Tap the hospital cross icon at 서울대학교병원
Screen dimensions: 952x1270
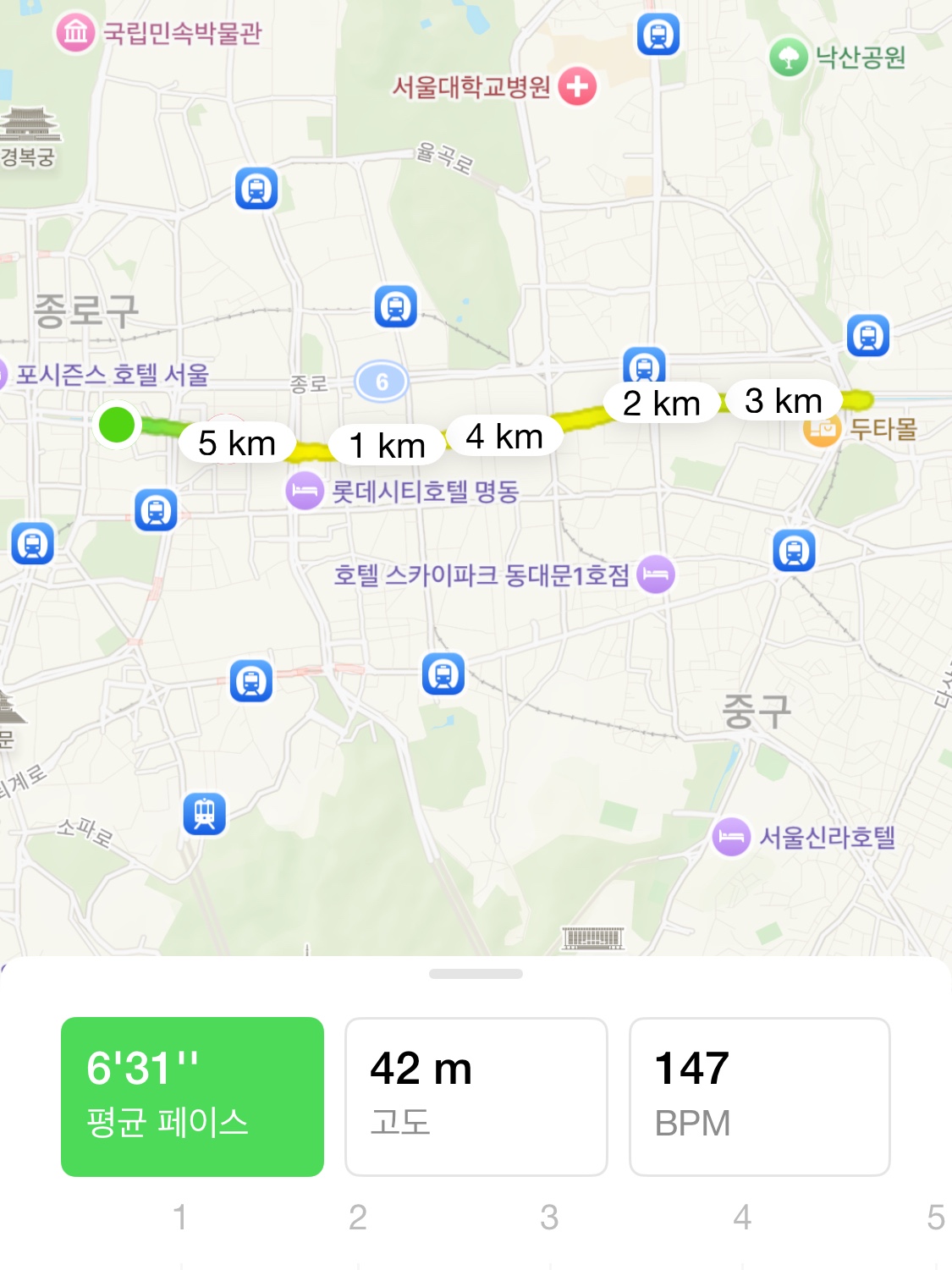click(x=578, y=85)
